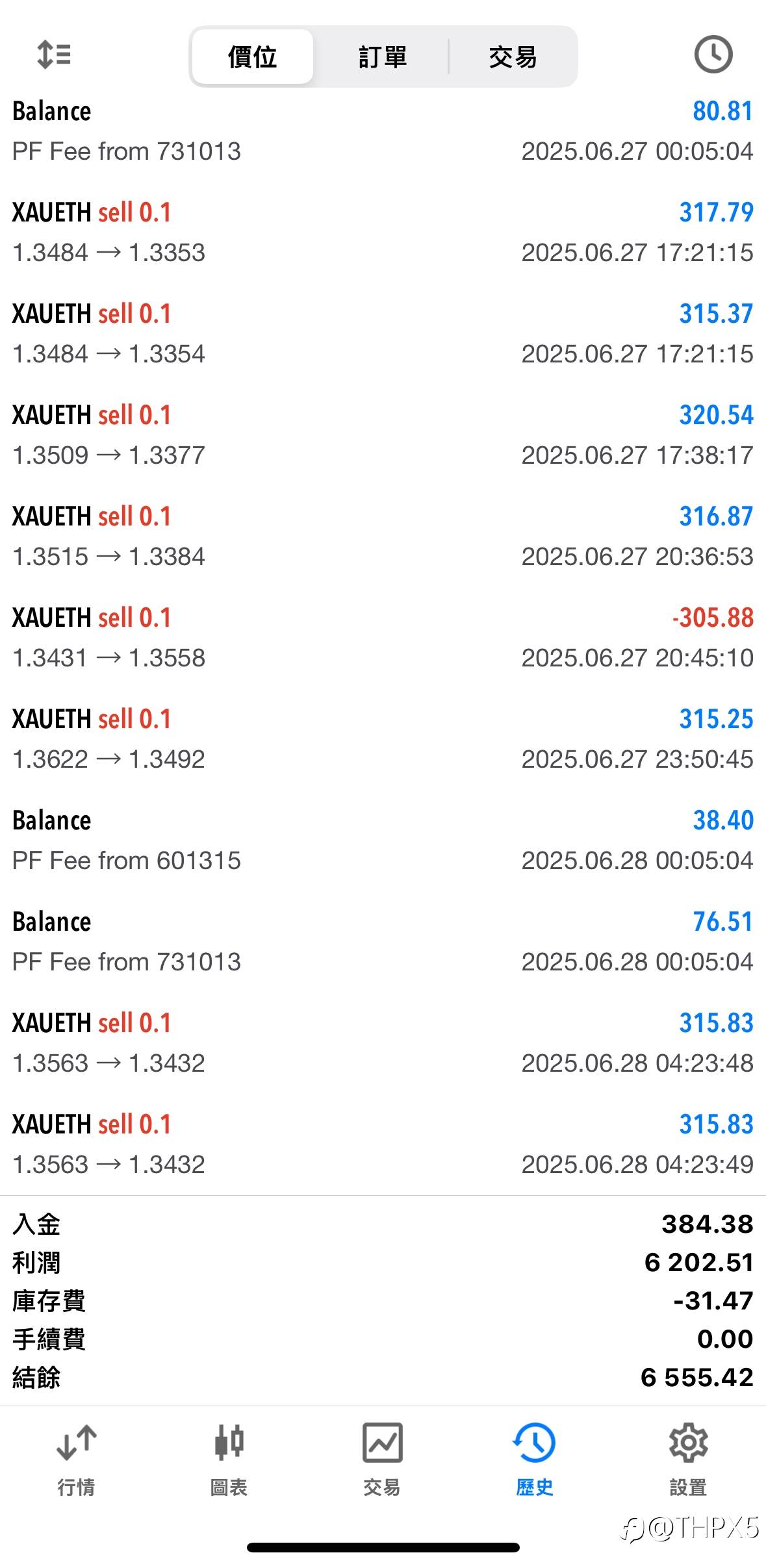
Task: Select the 價位 segment
Action: [253, 57]
